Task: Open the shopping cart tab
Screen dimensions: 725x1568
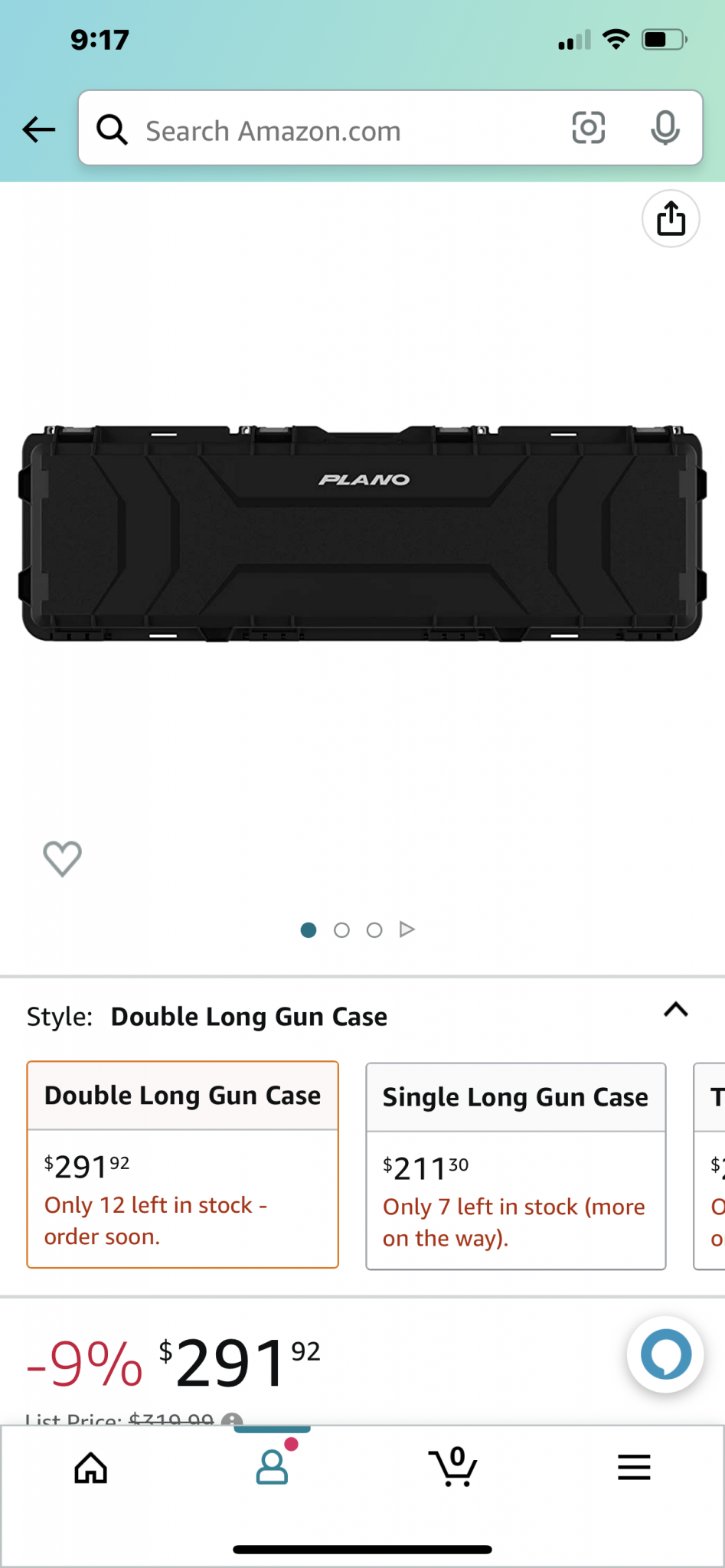Action: click(453, 1466)
